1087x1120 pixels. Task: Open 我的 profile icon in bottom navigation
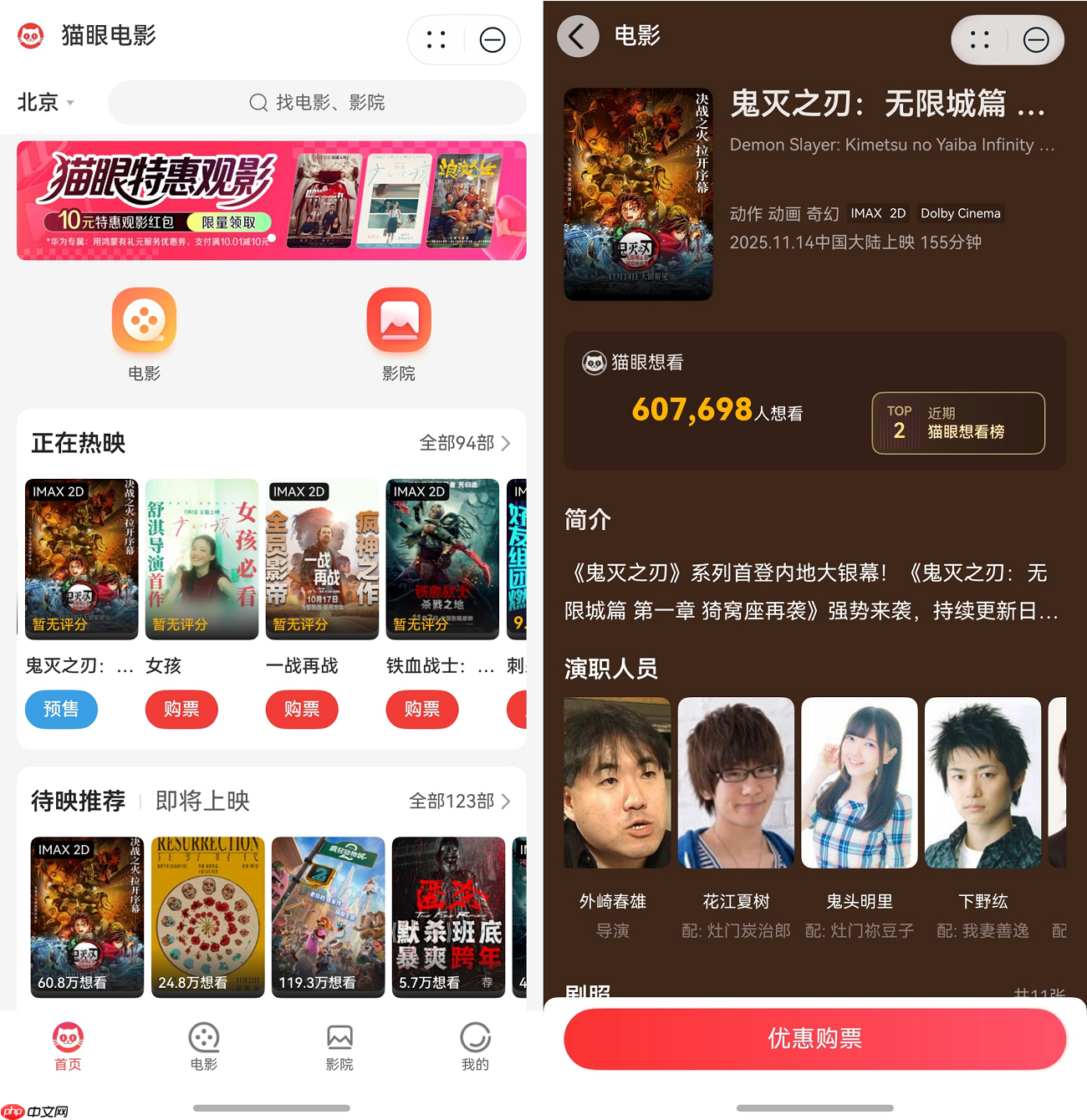pyautogui.click(x=475, y=1039)
